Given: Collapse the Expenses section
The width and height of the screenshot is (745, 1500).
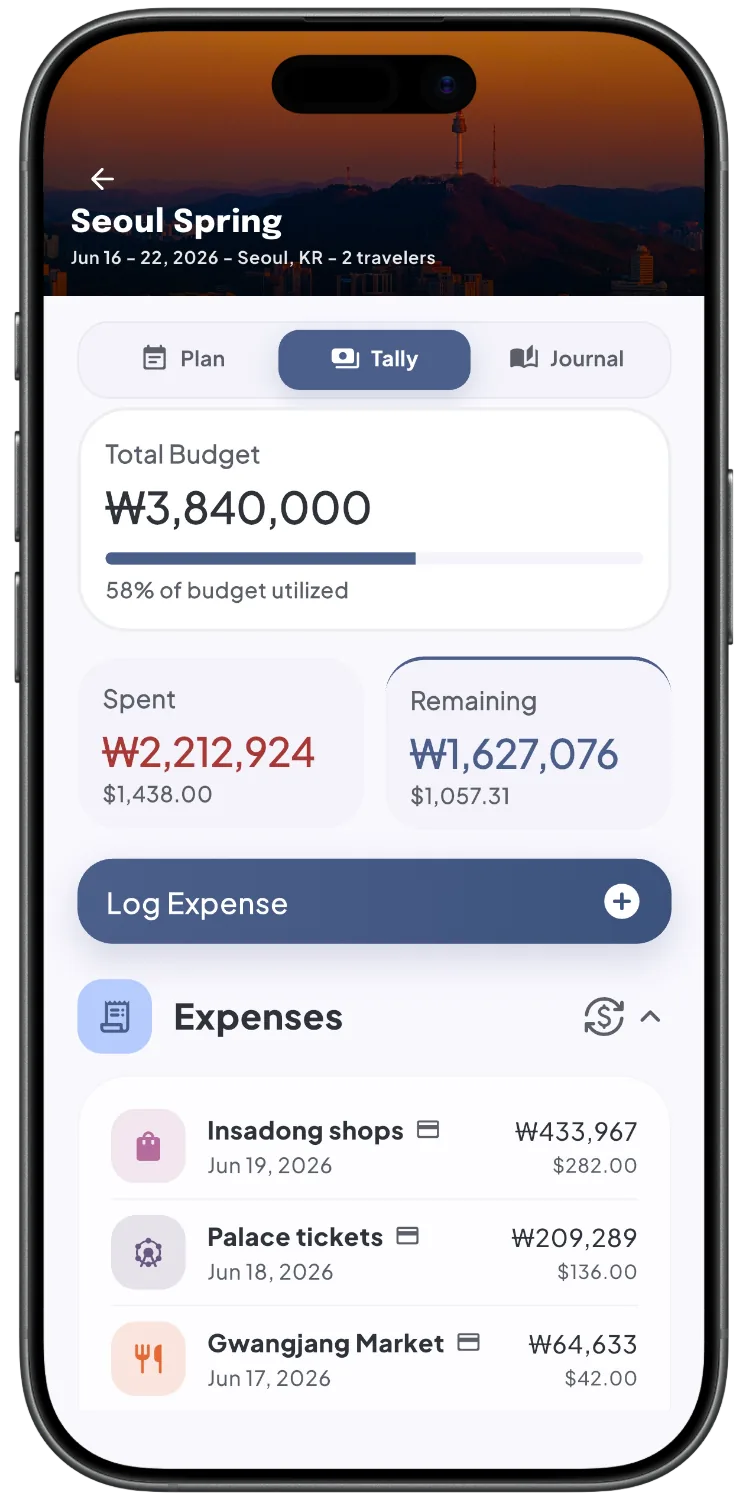Looking at the screenshot, I should [x=650, y=1018].
